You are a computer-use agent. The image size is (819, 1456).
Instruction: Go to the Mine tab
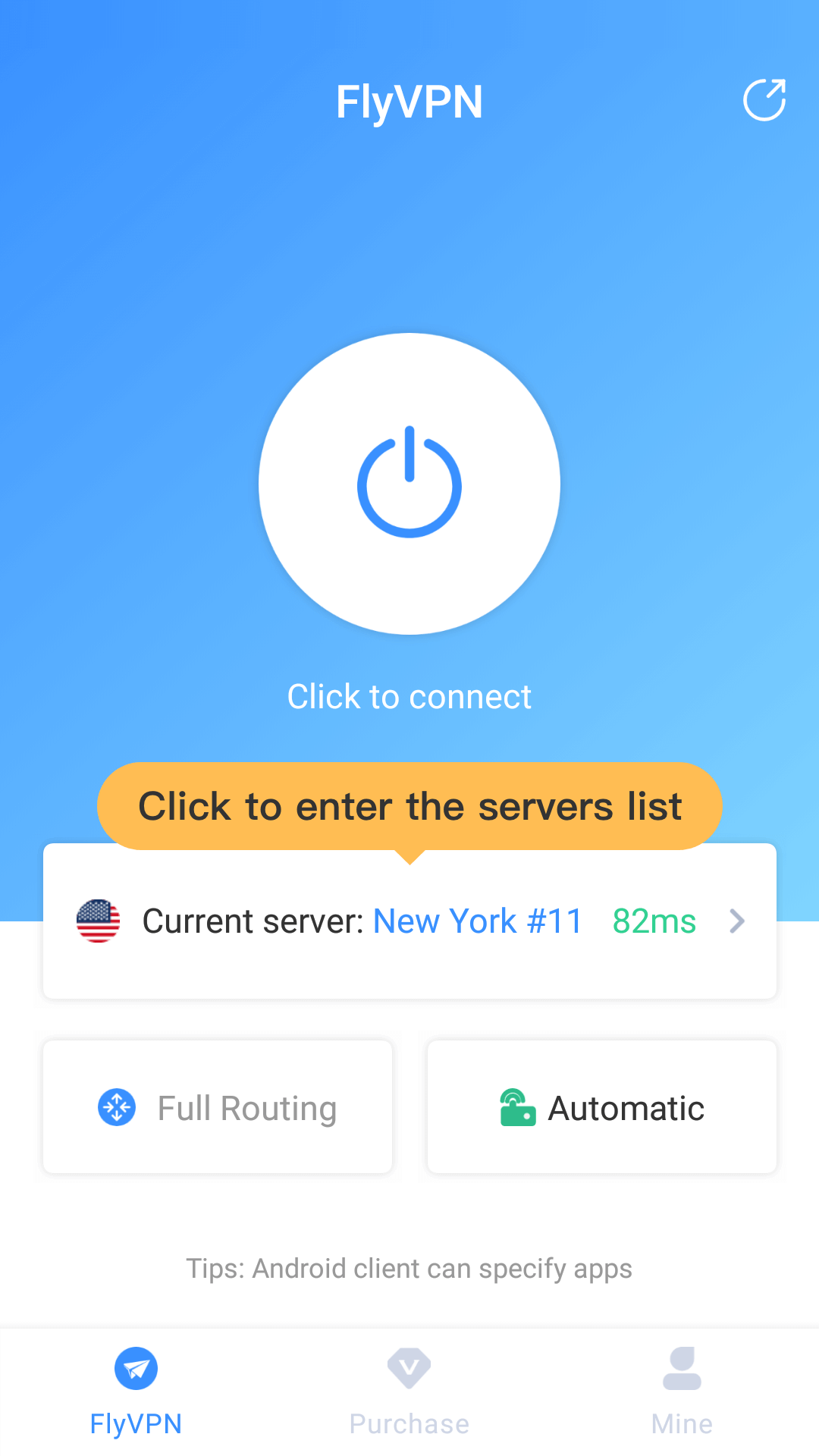pos(682,1392)
